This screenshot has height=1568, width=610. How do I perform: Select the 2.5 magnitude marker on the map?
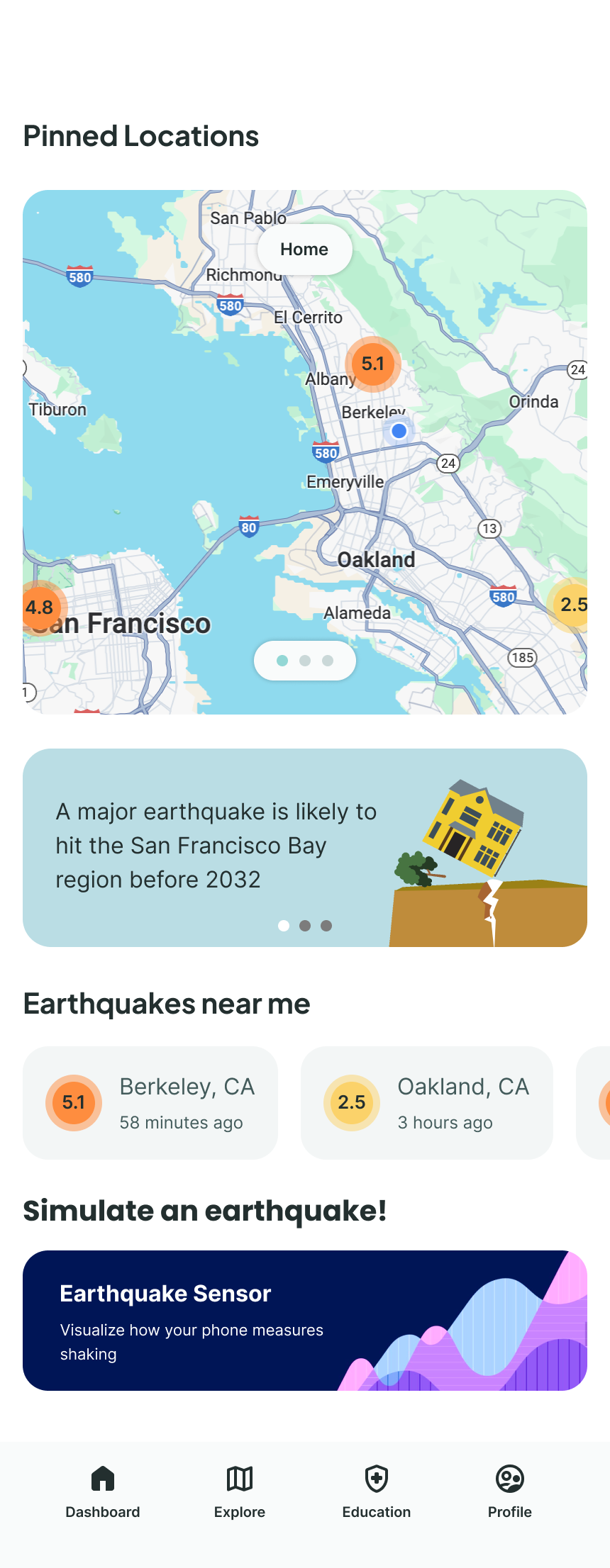(572, 605)
